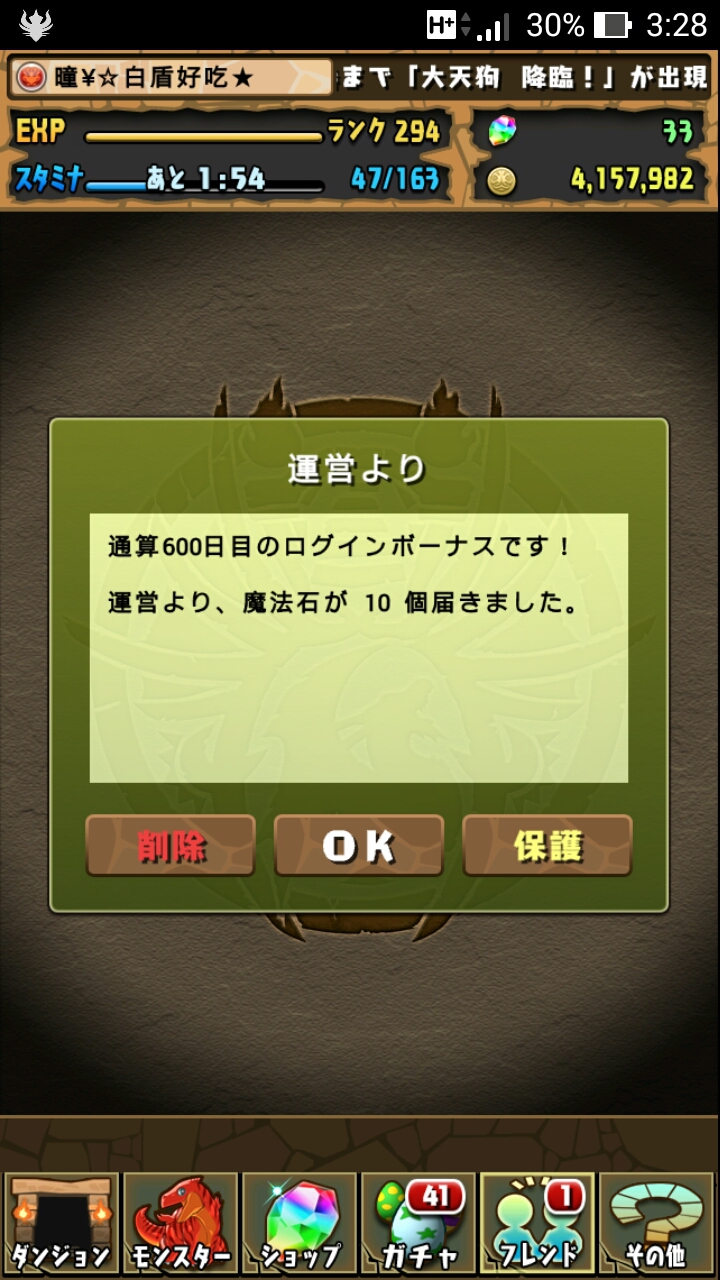Open the ガチャ gacha tab
Image resolution: width=720 pixels, height=1280 pixels.
[418, 1224]
